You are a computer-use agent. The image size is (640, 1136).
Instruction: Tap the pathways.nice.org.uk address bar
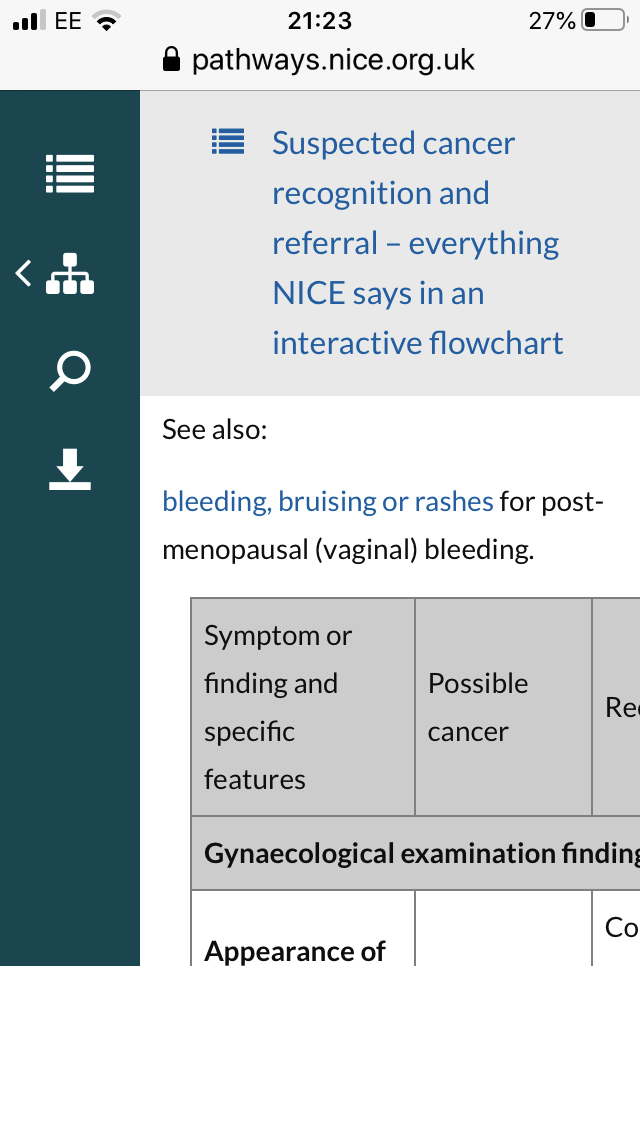pyautogui.click(x=320, y=60)
